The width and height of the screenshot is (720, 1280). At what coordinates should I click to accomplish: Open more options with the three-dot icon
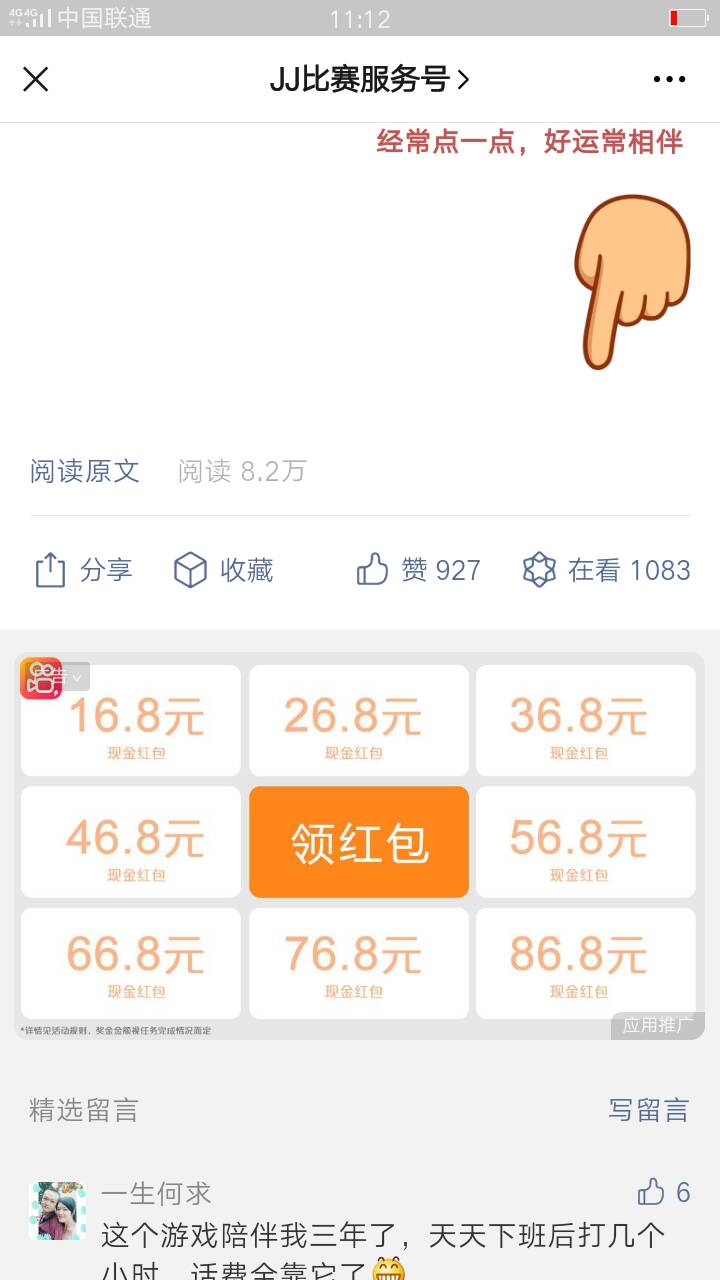[x=668, y=78]
